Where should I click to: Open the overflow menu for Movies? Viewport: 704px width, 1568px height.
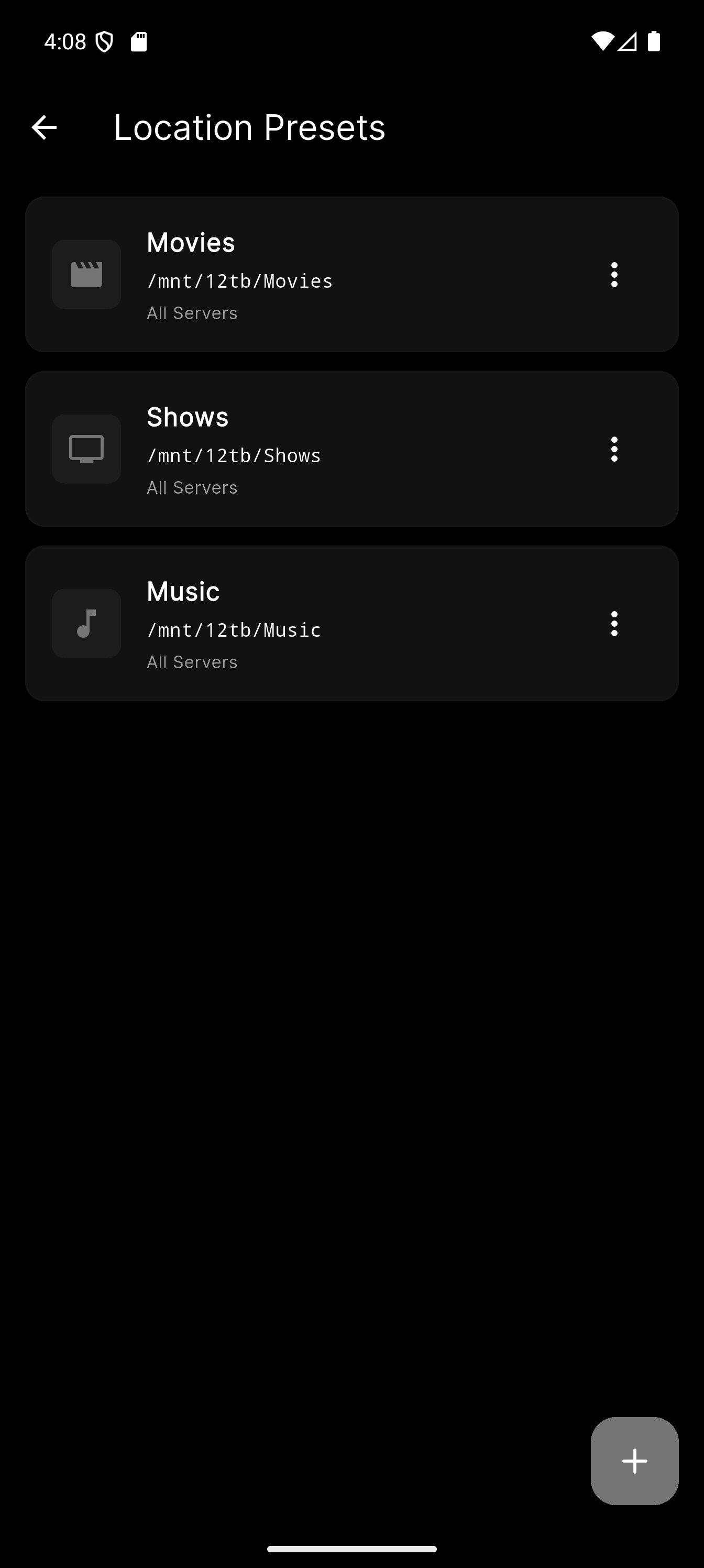pos(614,275)
